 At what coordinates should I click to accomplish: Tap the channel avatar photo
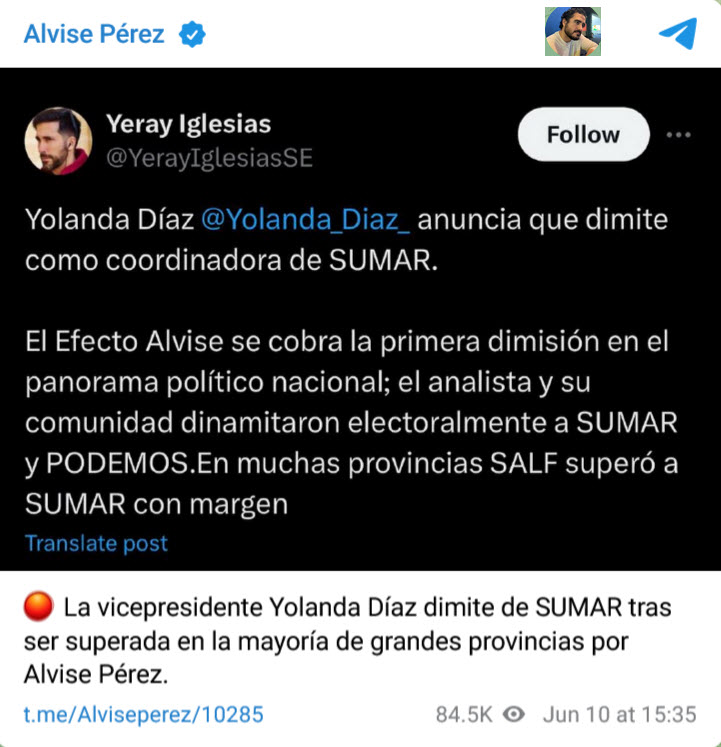point(572,32)
